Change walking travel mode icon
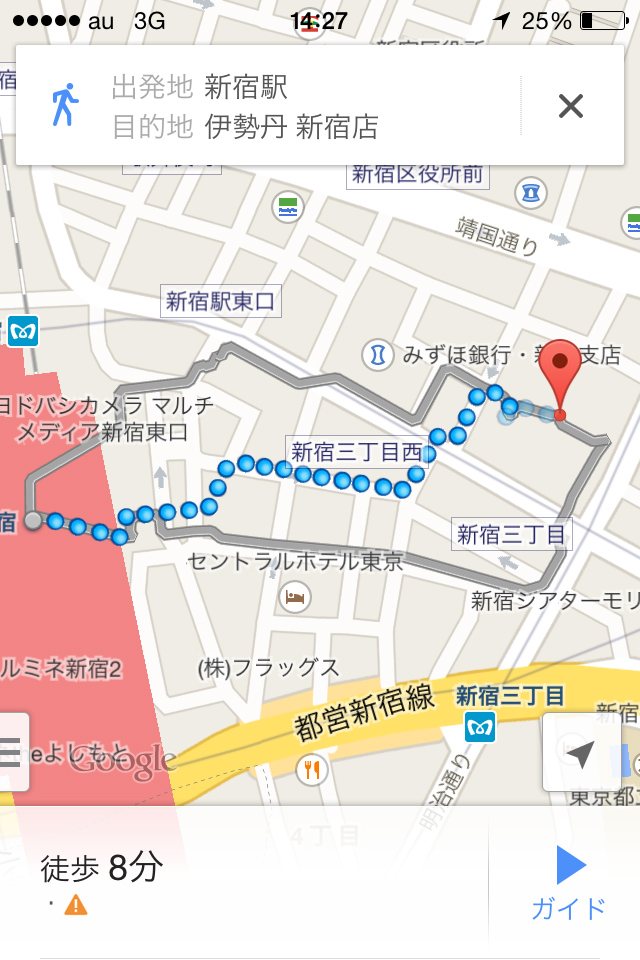640x960 pixels. point(65,106)
